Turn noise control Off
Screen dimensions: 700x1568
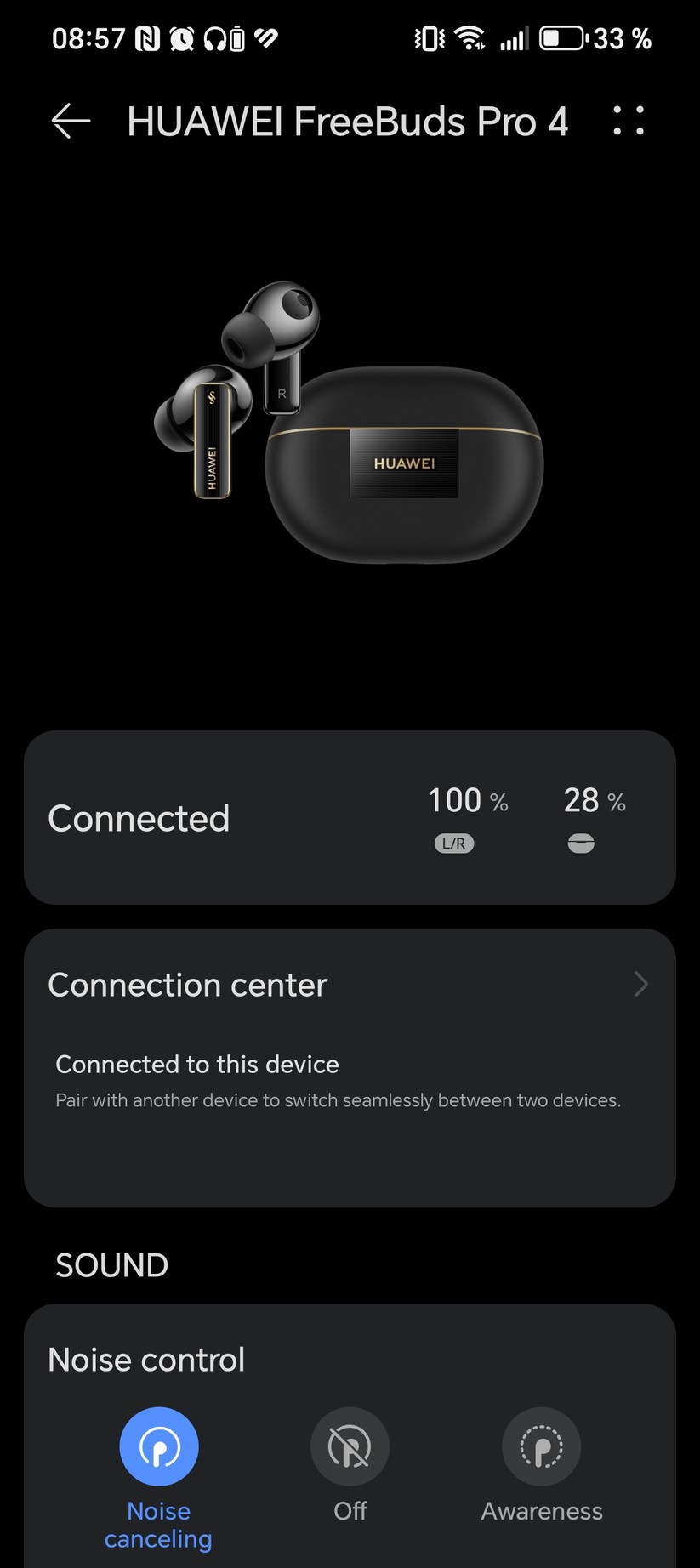tap(350, 1446)
